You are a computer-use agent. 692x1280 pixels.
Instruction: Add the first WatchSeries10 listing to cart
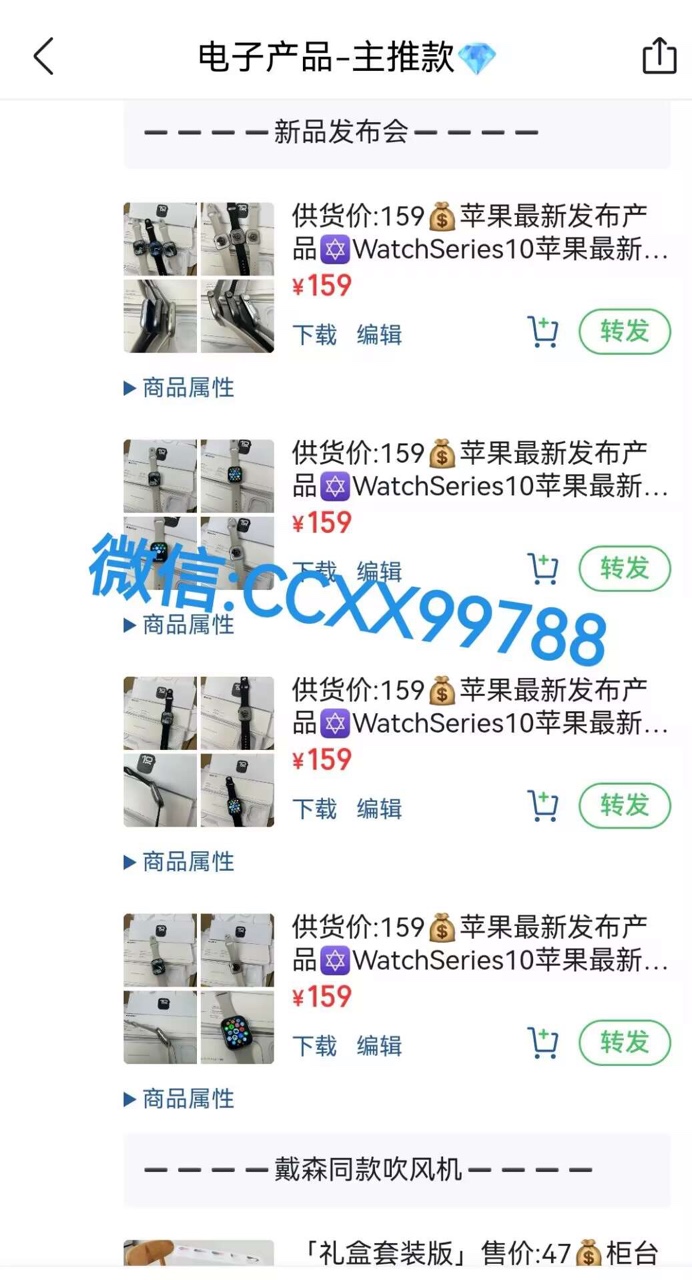[542, 332]
